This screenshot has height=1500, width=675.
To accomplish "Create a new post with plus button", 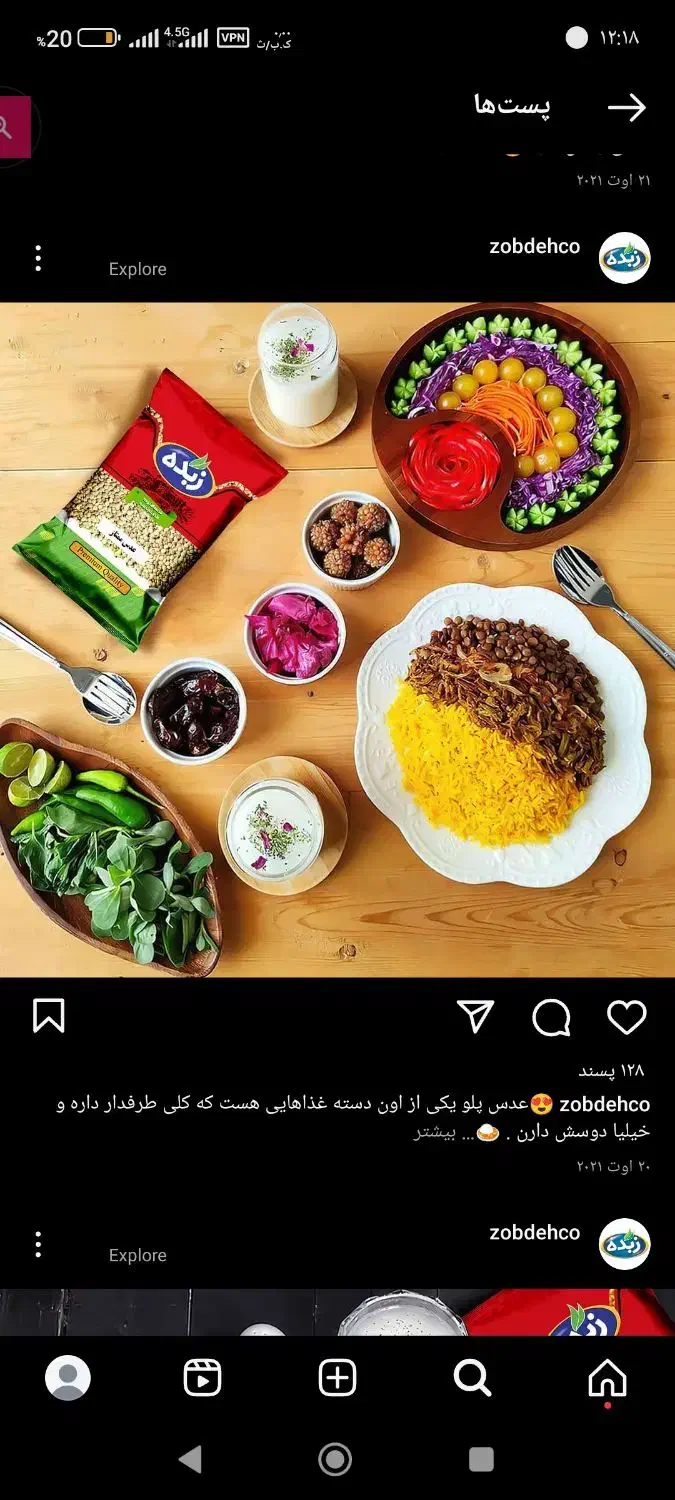I will click(337, 1379).
